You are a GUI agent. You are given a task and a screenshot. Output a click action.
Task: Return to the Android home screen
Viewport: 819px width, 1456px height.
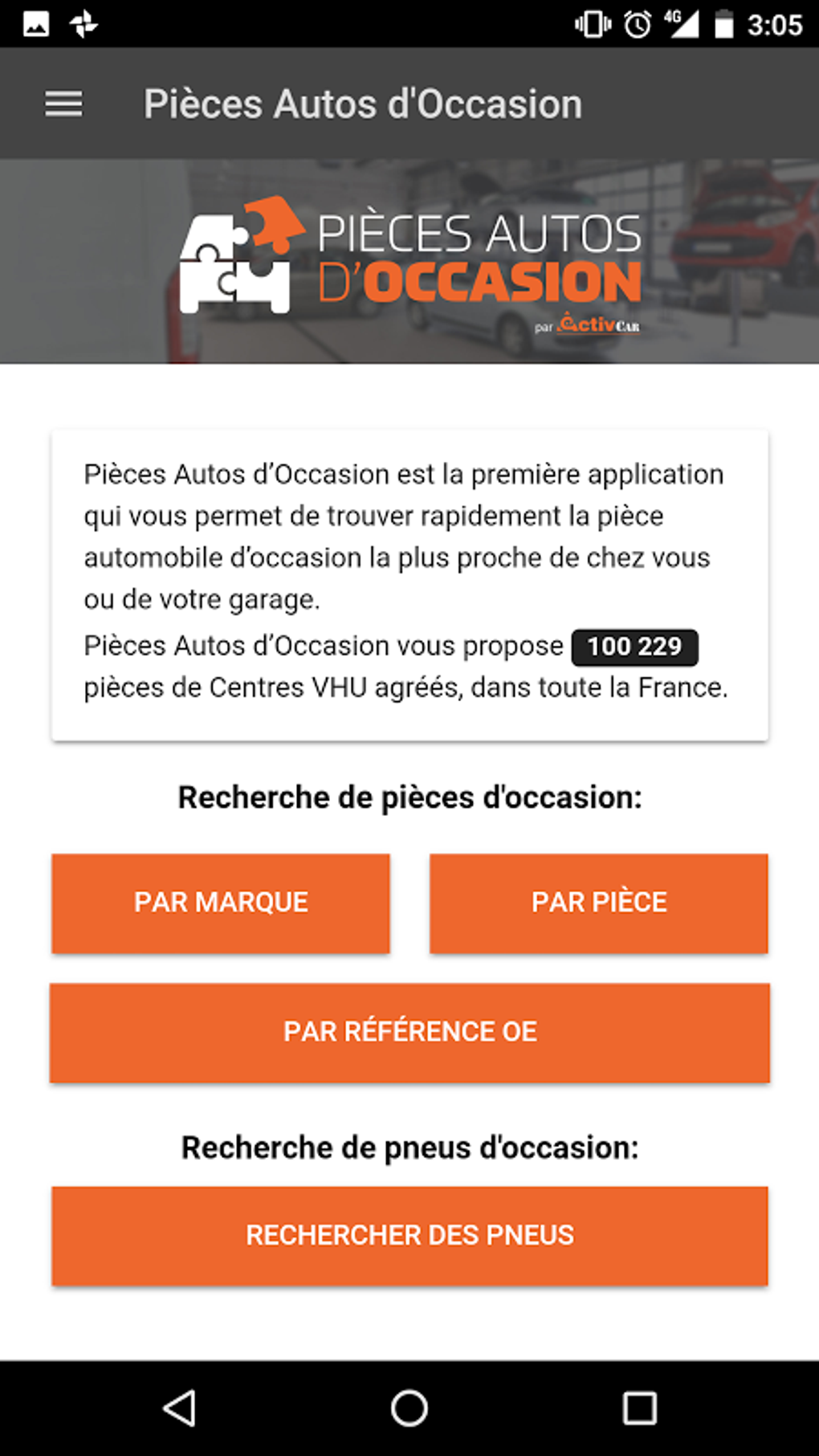point(409,1408)
